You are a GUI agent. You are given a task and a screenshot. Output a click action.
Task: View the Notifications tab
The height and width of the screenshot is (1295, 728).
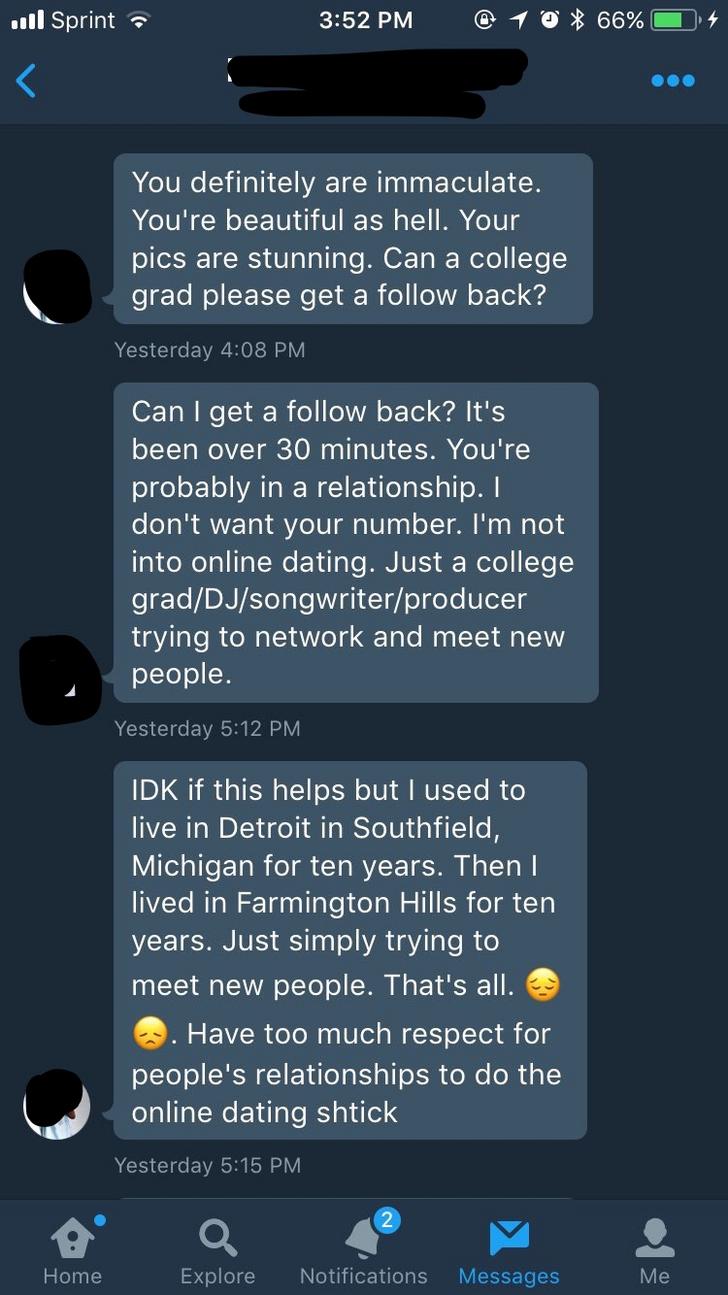point(363,1249)
